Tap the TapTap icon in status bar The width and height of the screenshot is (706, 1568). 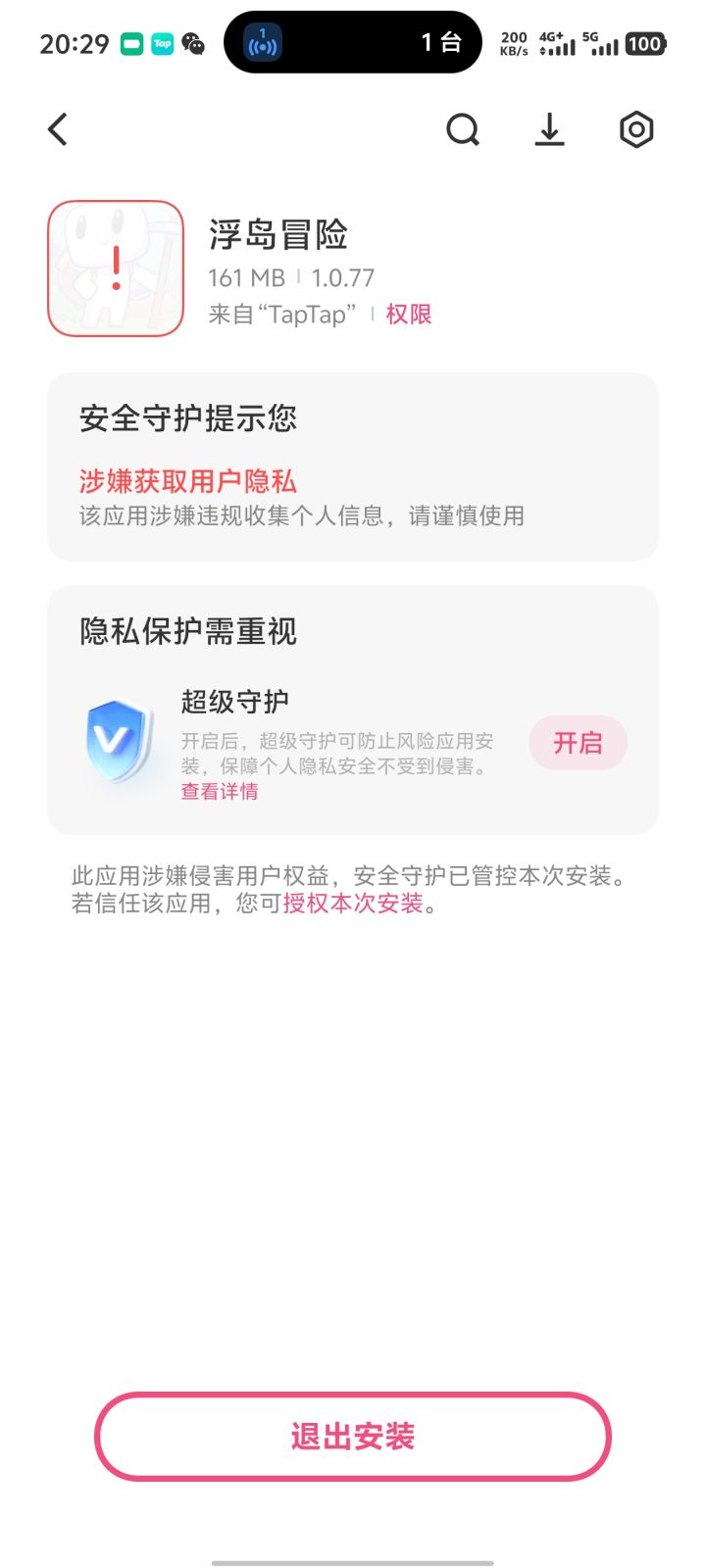coord(163,44)
